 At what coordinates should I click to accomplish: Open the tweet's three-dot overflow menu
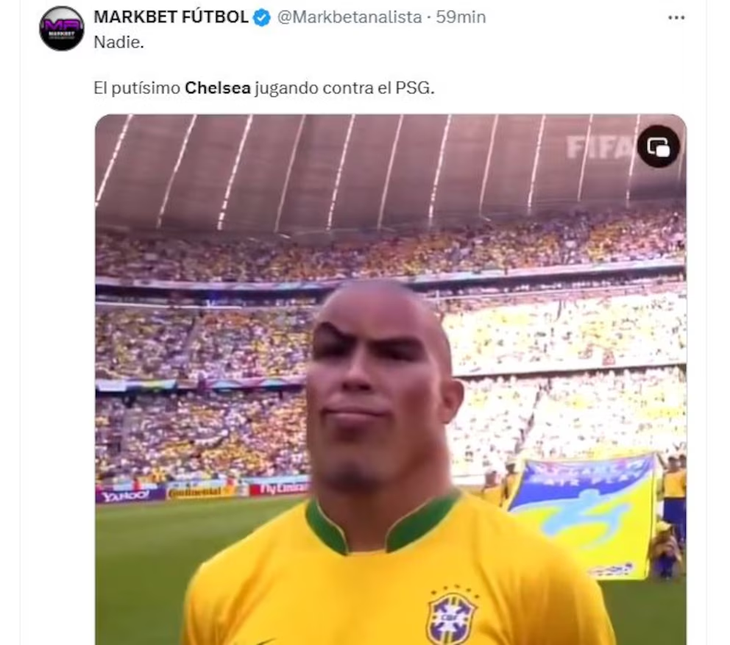(x=677, y=18)
